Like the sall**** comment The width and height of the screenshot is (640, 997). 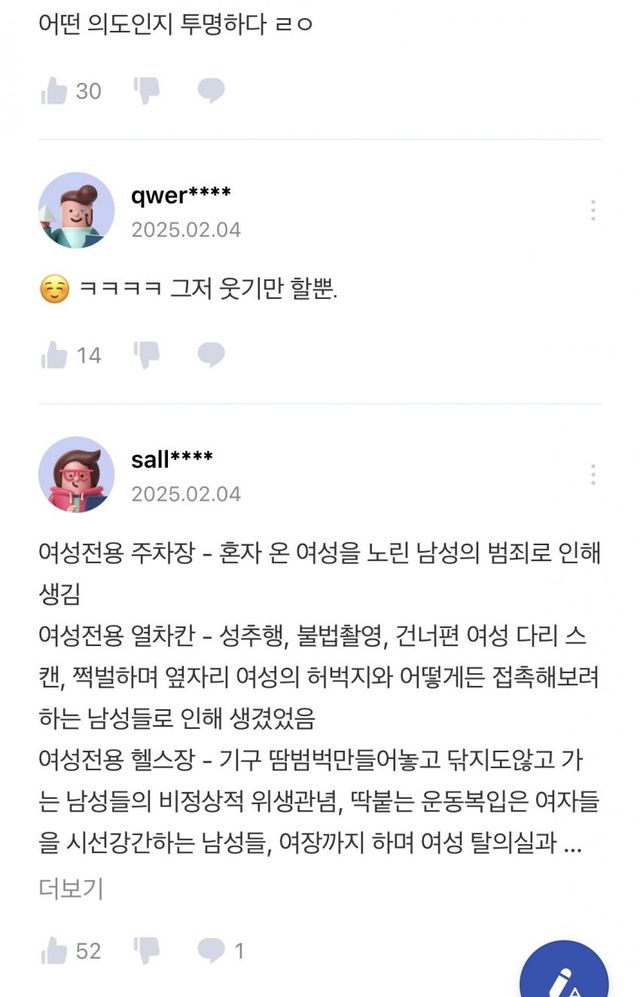54,950
